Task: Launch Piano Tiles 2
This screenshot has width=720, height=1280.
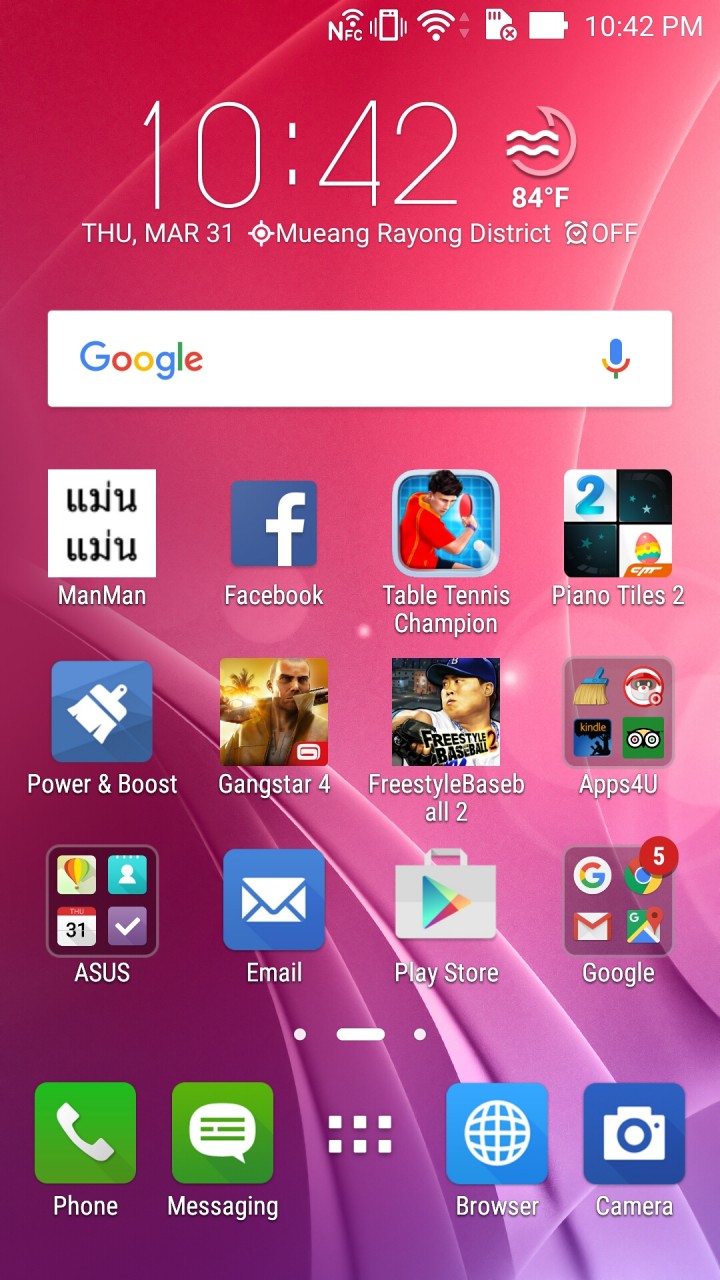Action: (x=618, y=524)
